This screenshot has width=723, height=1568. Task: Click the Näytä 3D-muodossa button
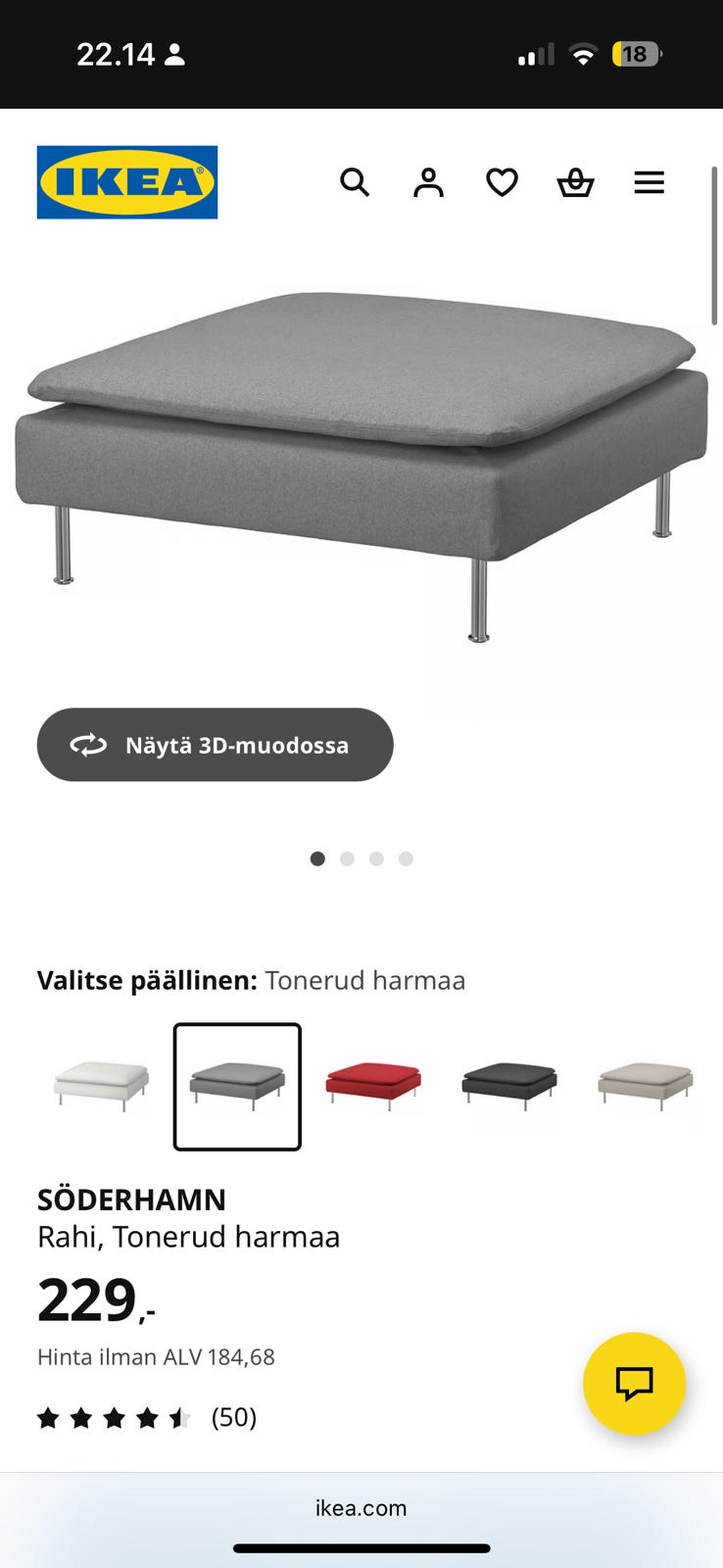[x=215, y=745]
